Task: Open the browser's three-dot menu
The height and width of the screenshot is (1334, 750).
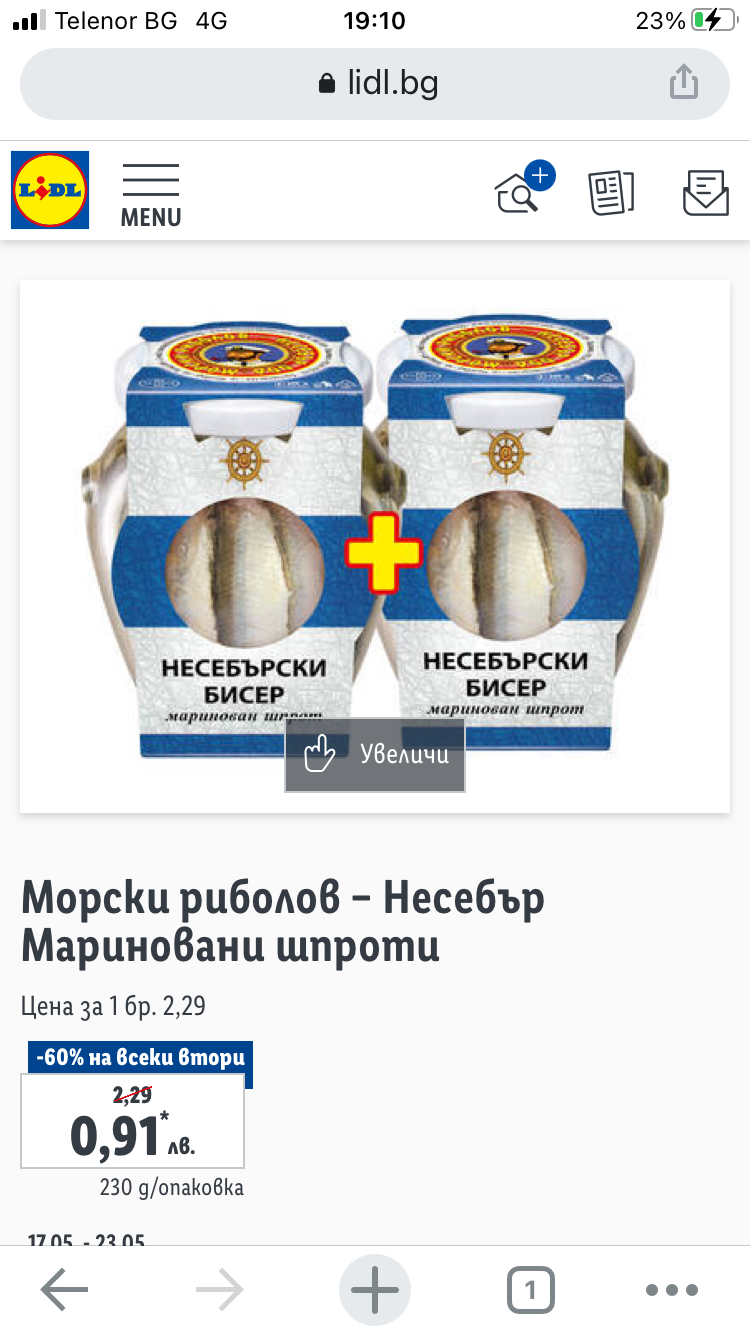Action: (671, 1290)
